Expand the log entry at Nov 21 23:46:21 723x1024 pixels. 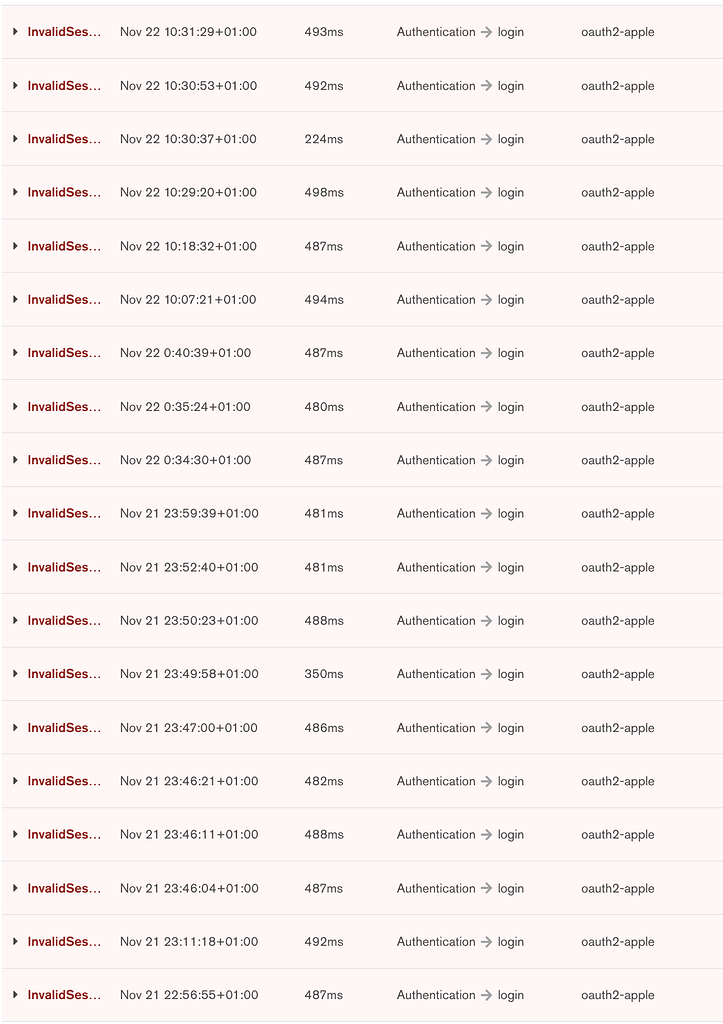(15, 781)
